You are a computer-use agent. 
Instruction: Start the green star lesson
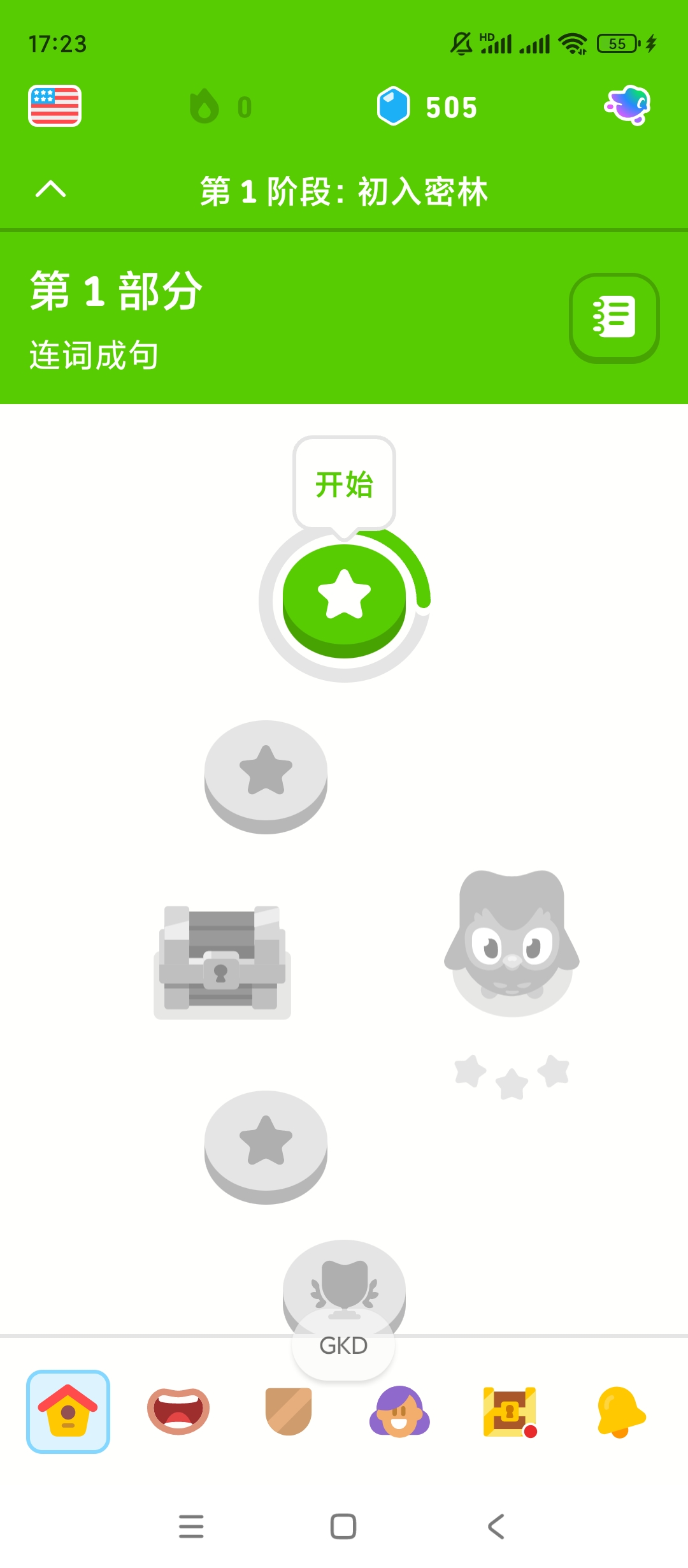[x=344, y=596]
